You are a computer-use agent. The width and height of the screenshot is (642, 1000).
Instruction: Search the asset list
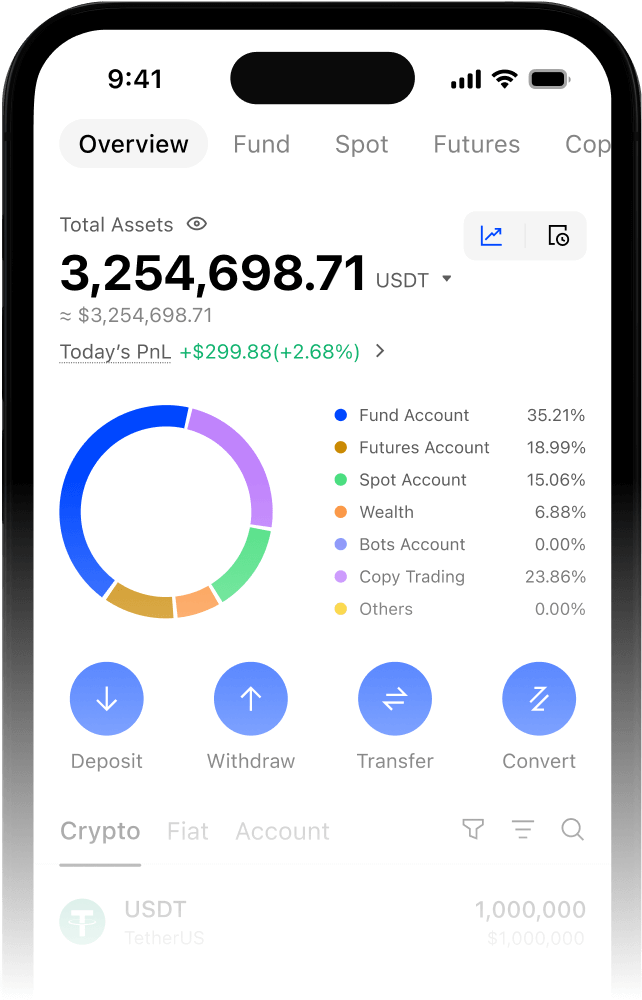(572, 829)
